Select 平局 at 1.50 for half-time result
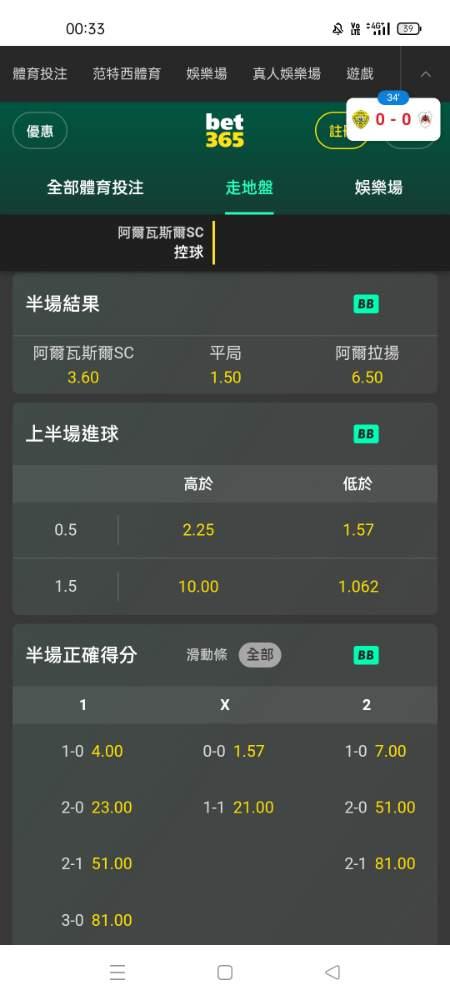The height and width of the screenshot is (1000, 450). tap(226, 365)
